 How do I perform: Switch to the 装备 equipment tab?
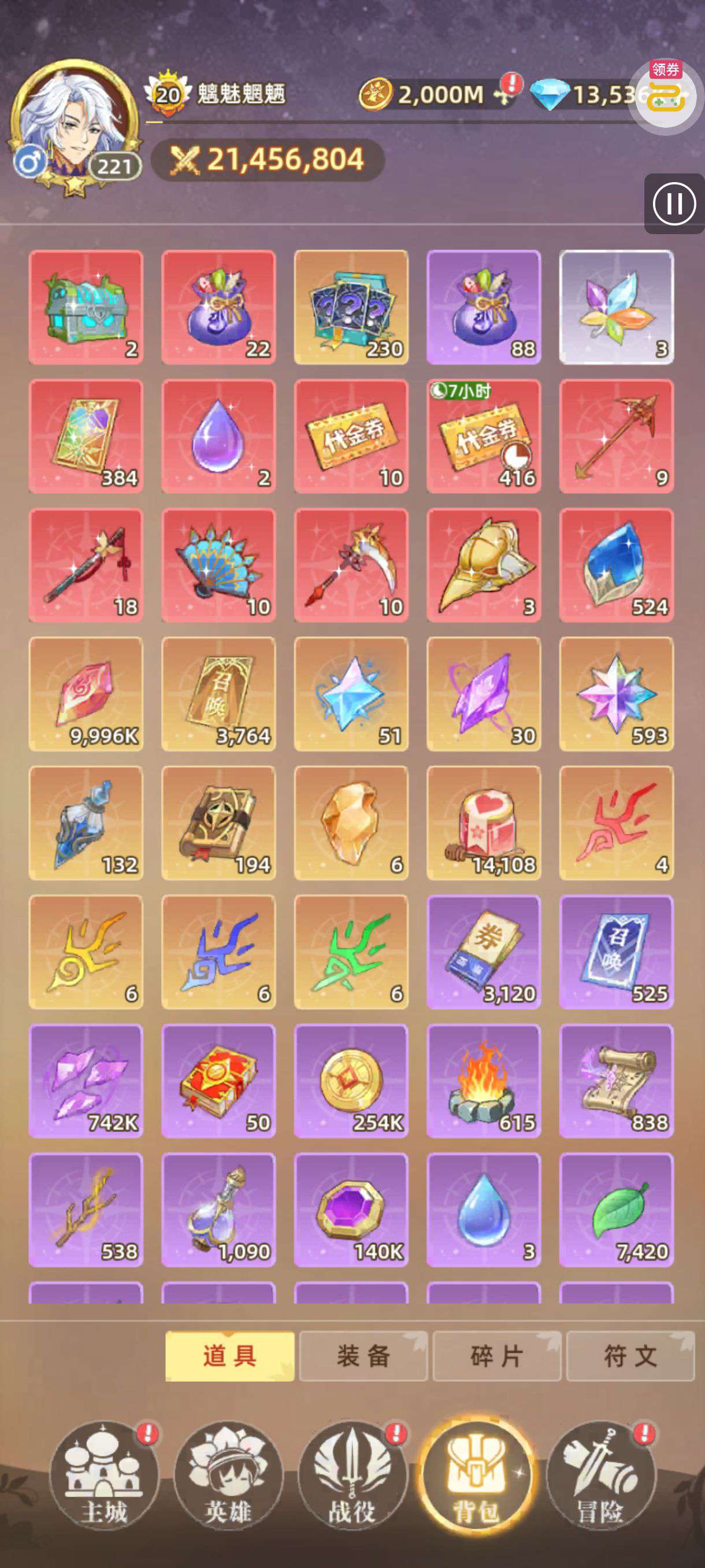point(363,1356)
